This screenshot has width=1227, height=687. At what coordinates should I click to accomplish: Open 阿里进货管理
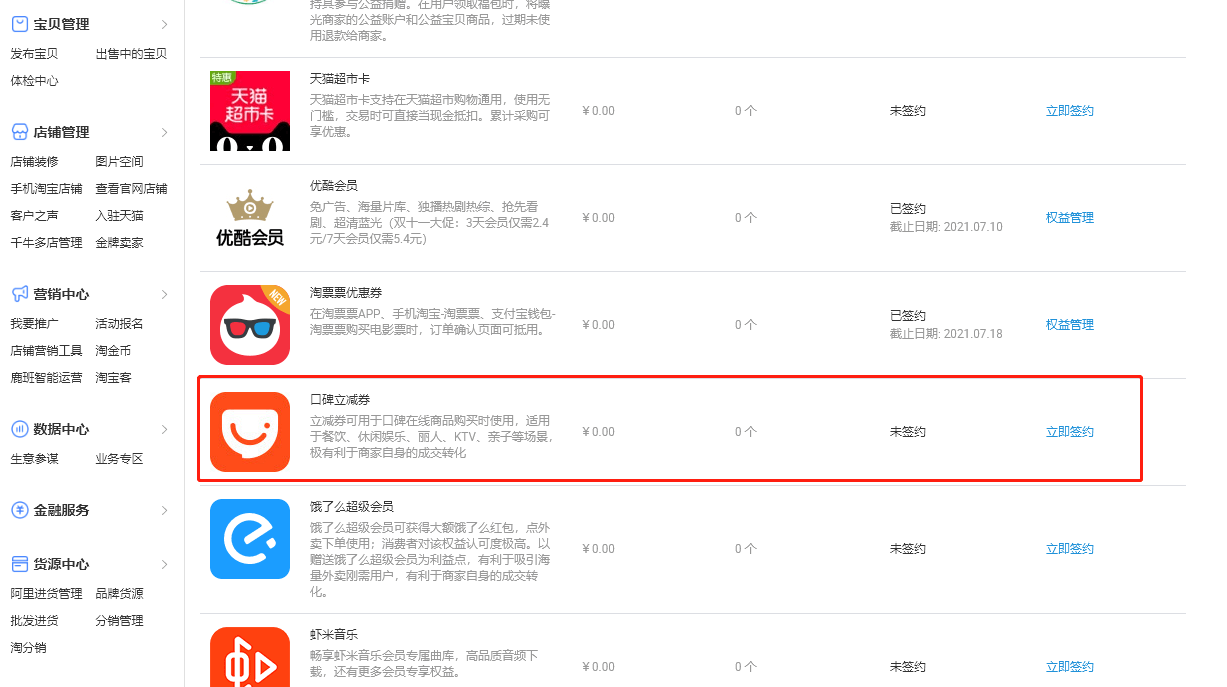pos(46,594)
